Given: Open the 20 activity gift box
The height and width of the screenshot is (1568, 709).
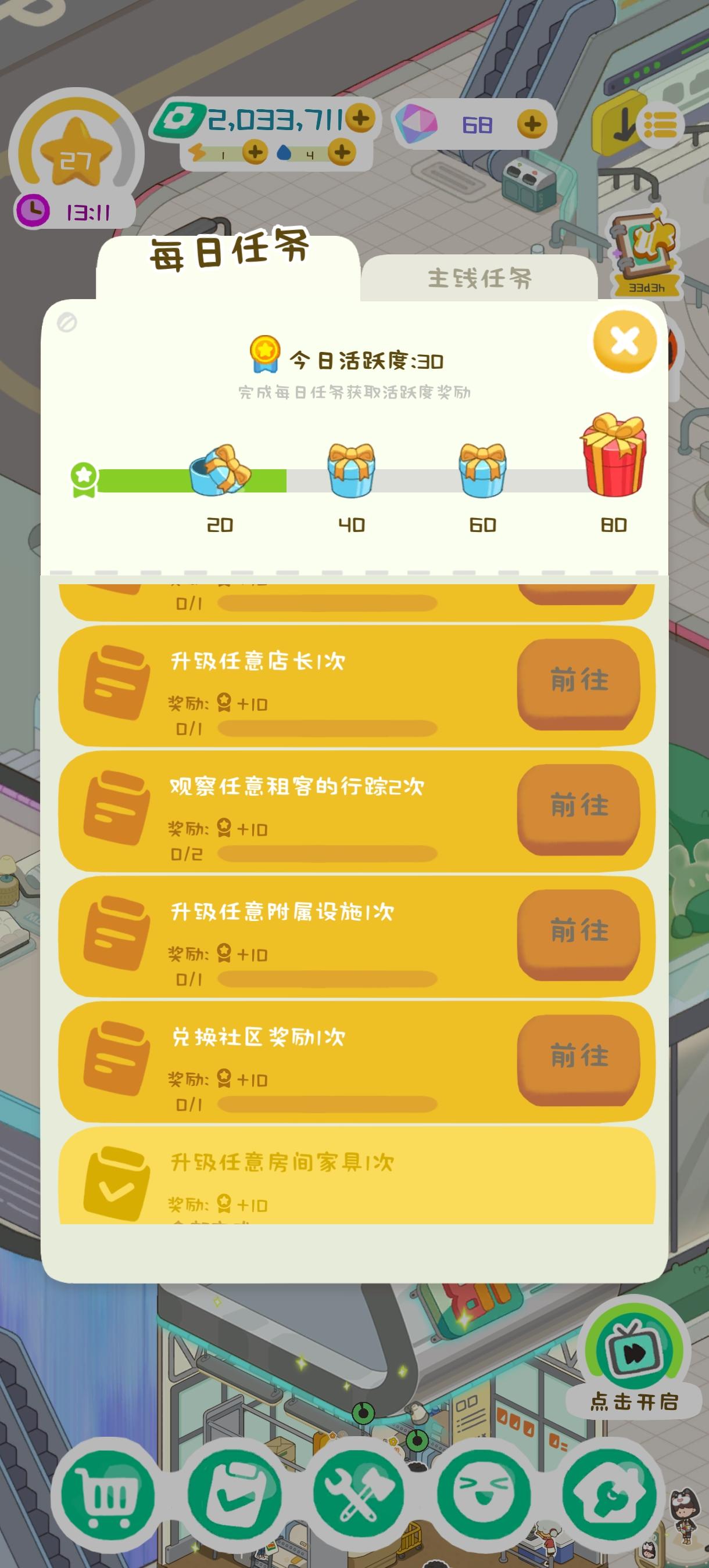Looking at the screenshot, I should [219, 470].
